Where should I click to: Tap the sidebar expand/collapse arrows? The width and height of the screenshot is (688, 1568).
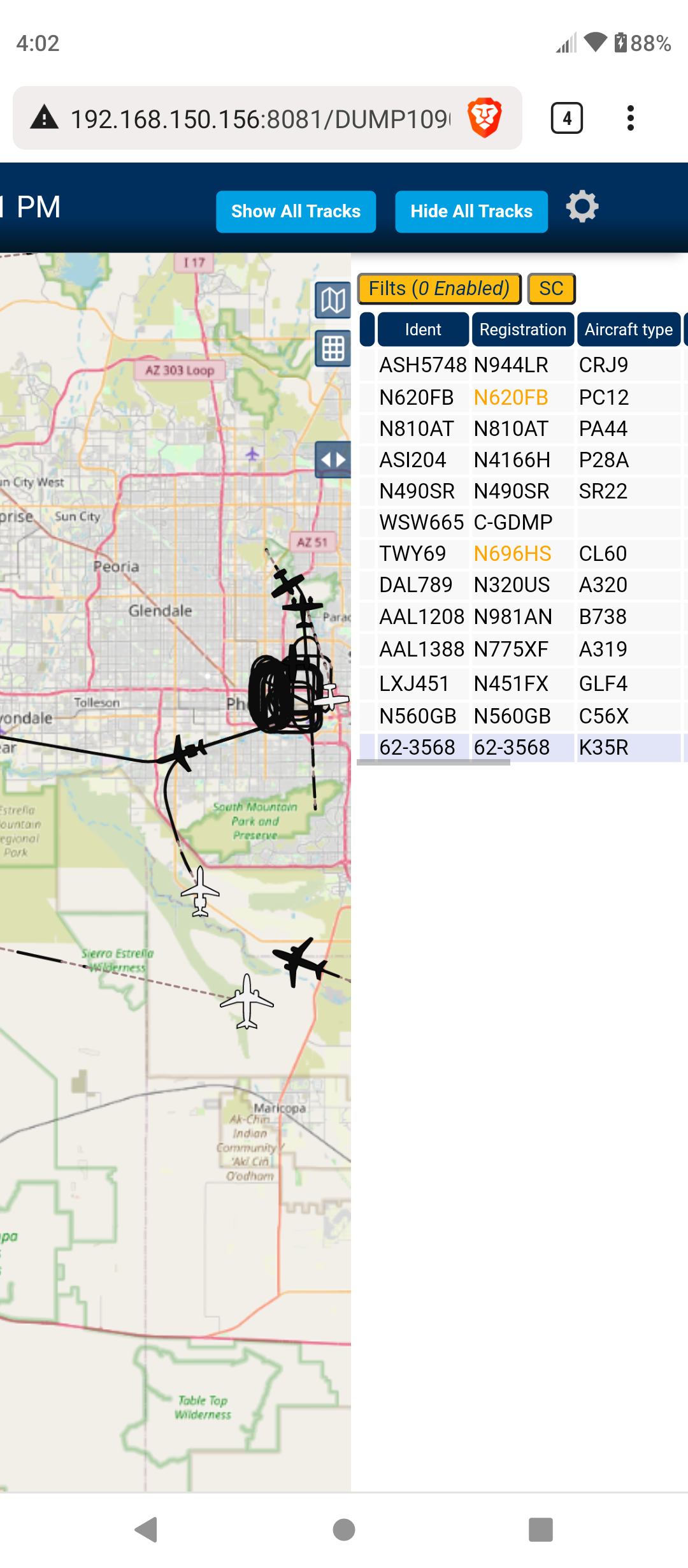click(x=333, y=460)
